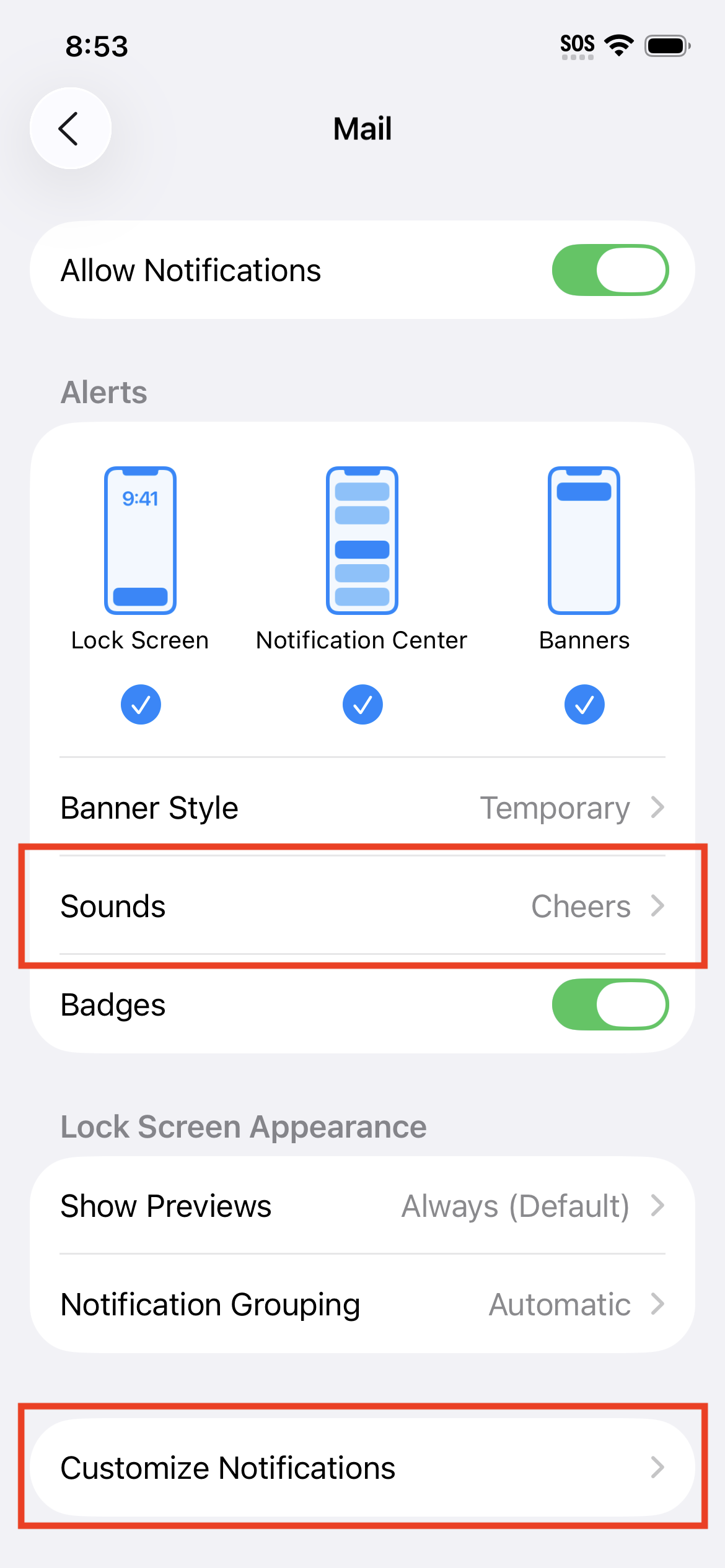The width and height of the screenshot is (725, 1568).
Task: Uncheck Notification Center alerts
Action: 362,704
